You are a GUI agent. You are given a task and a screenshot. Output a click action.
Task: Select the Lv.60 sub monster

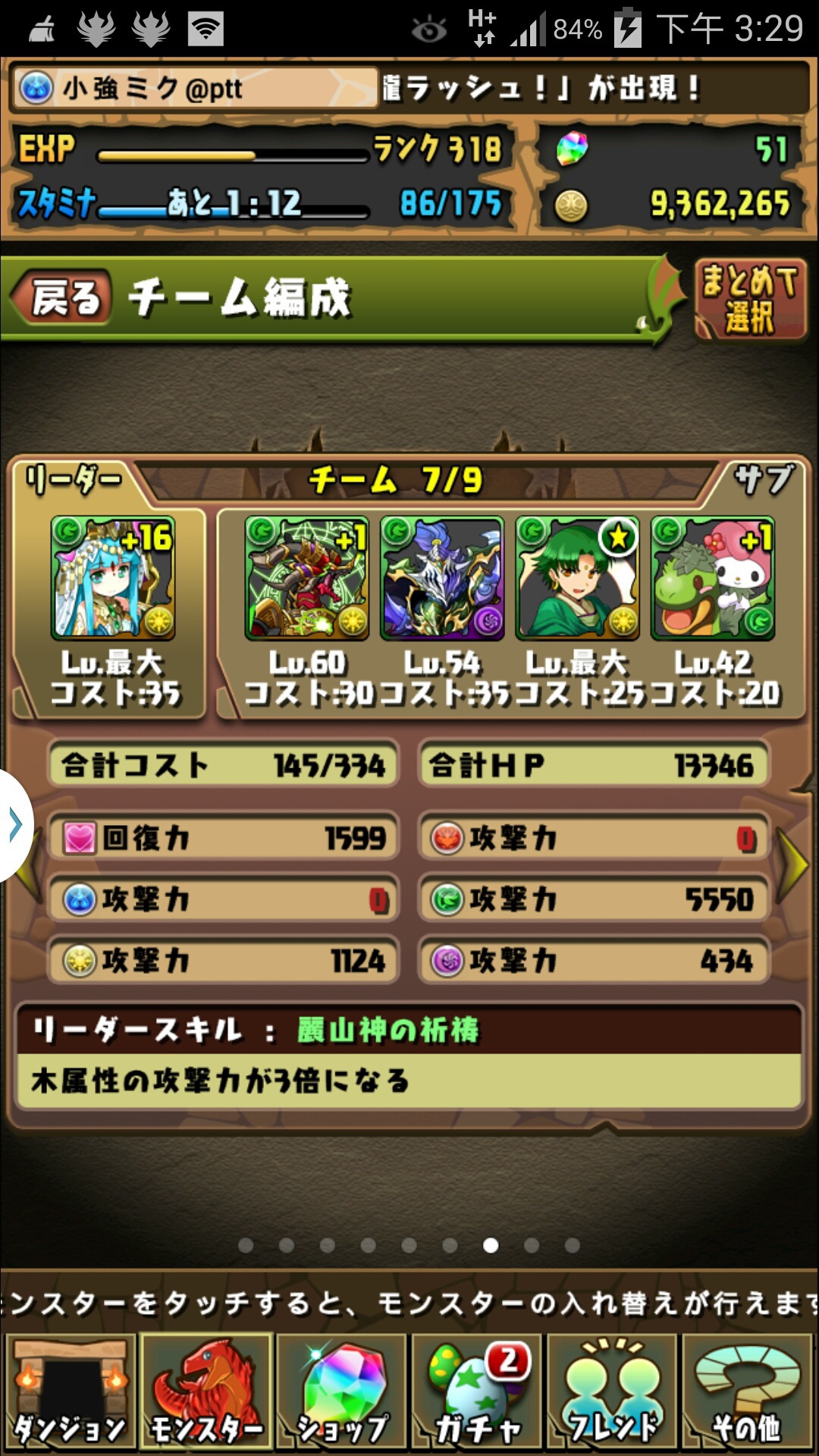pos(306,579)
